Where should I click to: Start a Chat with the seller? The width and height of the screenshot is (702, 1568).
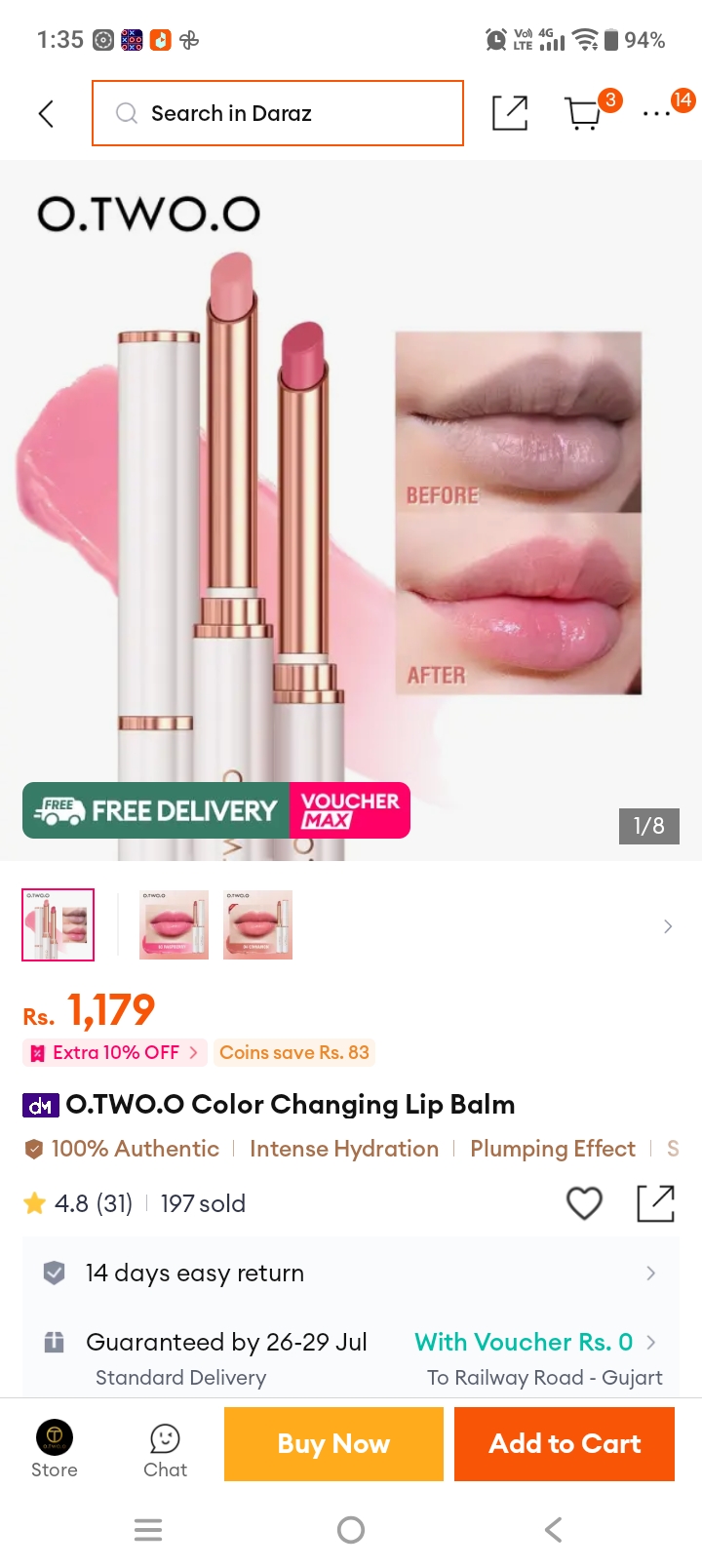coord(165,1450)
